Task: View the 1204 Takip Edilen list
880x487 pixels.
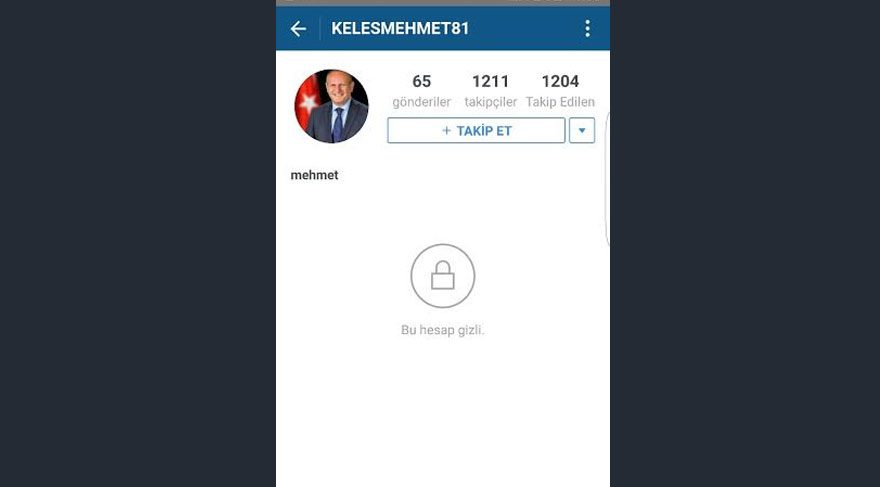Action: coord(560,90)
